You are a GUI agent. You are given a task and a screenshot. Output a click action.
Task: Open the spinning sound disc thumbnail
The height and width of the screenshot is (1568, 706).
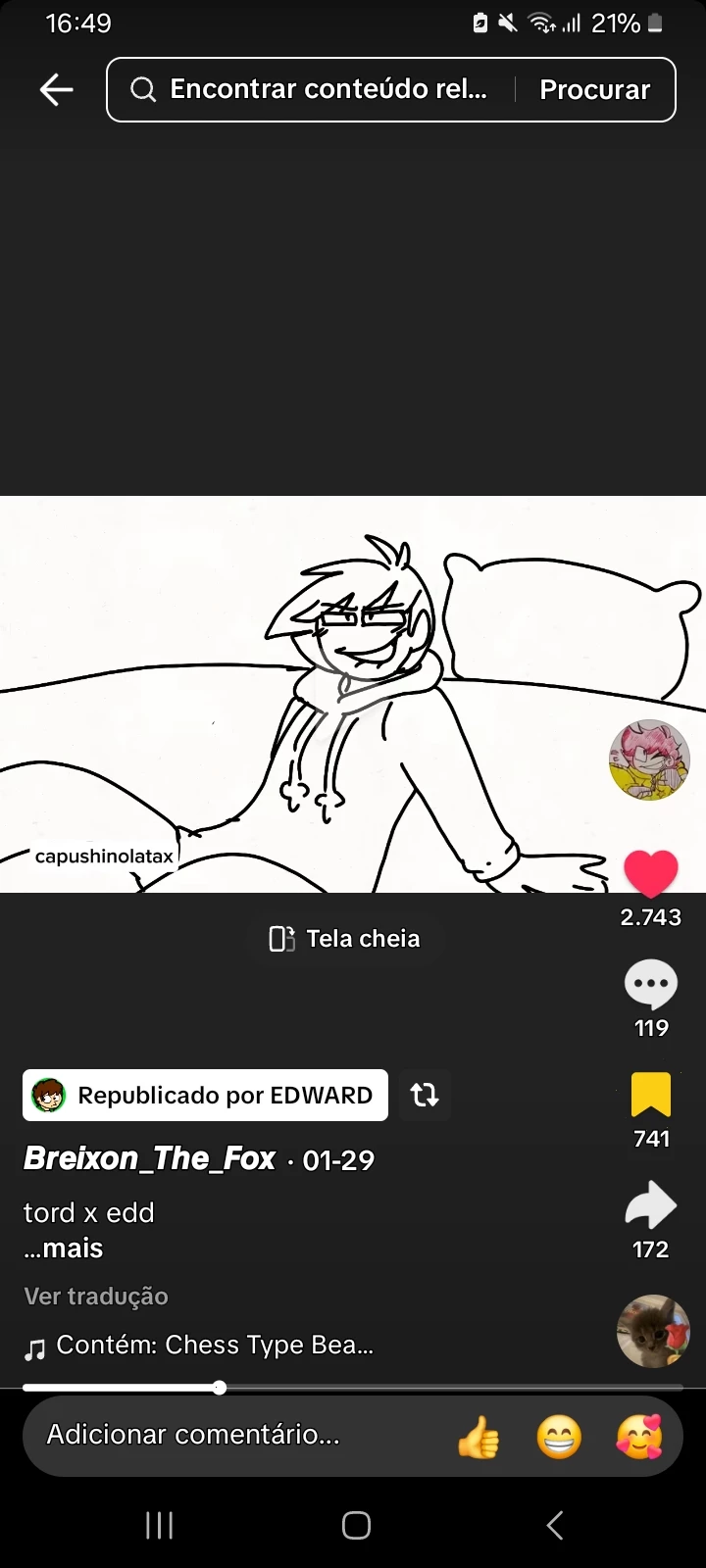click(x=652, y=1331)
